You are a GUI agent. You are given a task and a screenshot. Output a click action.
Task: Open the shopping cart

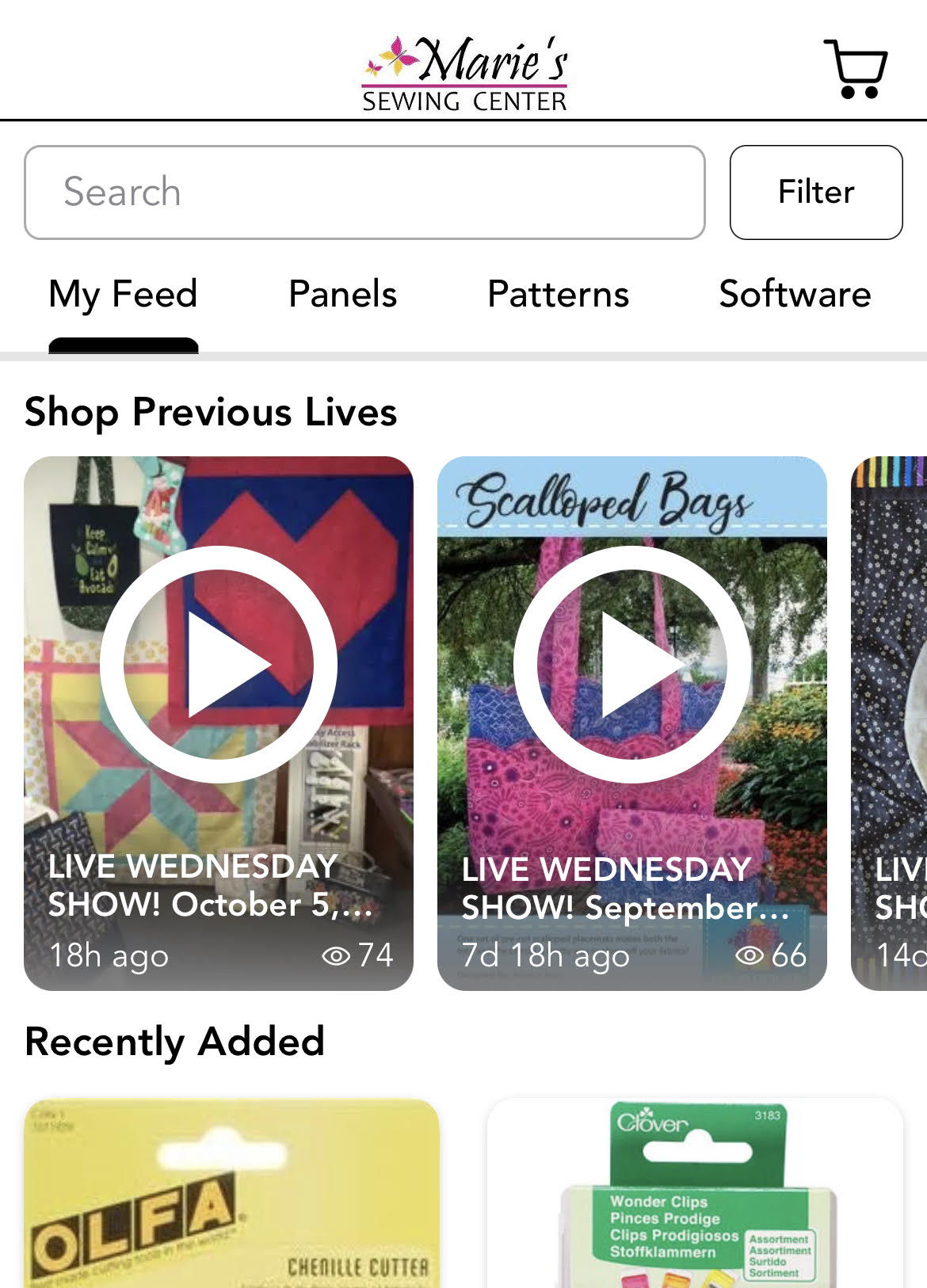pos(856,69)
